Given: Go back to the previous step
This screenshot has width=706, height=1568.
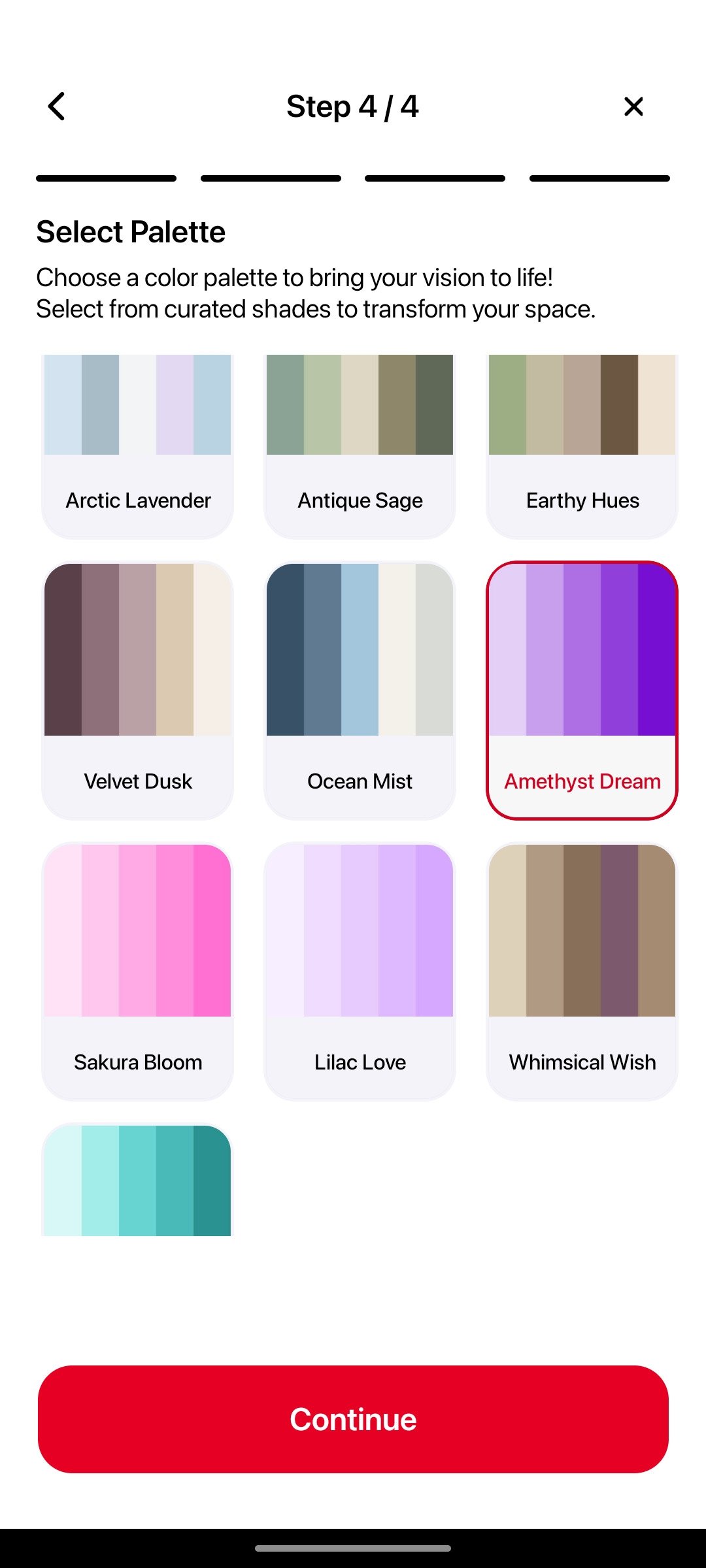Looking at the screenshot, I should (x=58, y=106).
